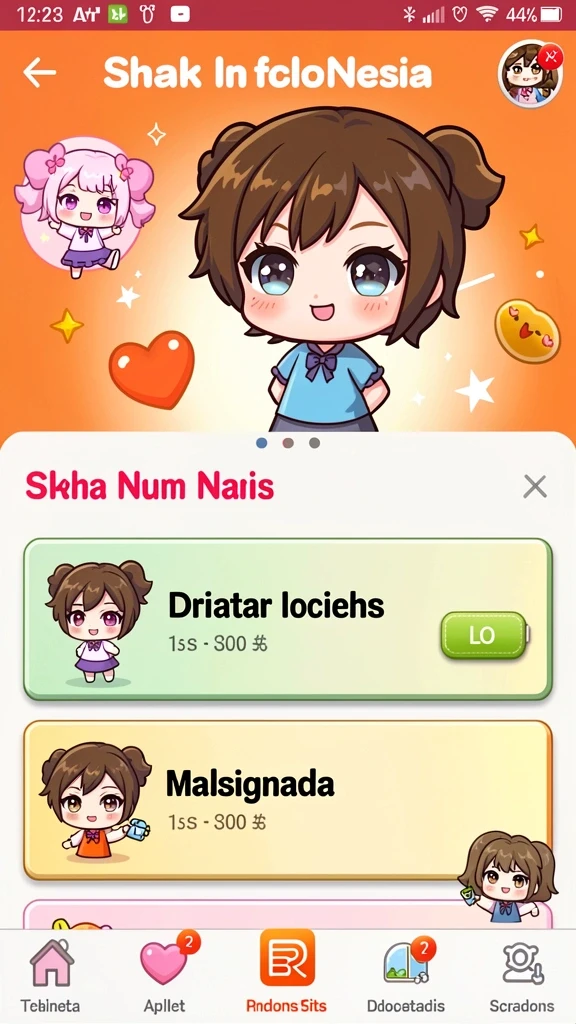Open the Ddocetadis tab
576x1024 pixels.
[x=406, y=976]
